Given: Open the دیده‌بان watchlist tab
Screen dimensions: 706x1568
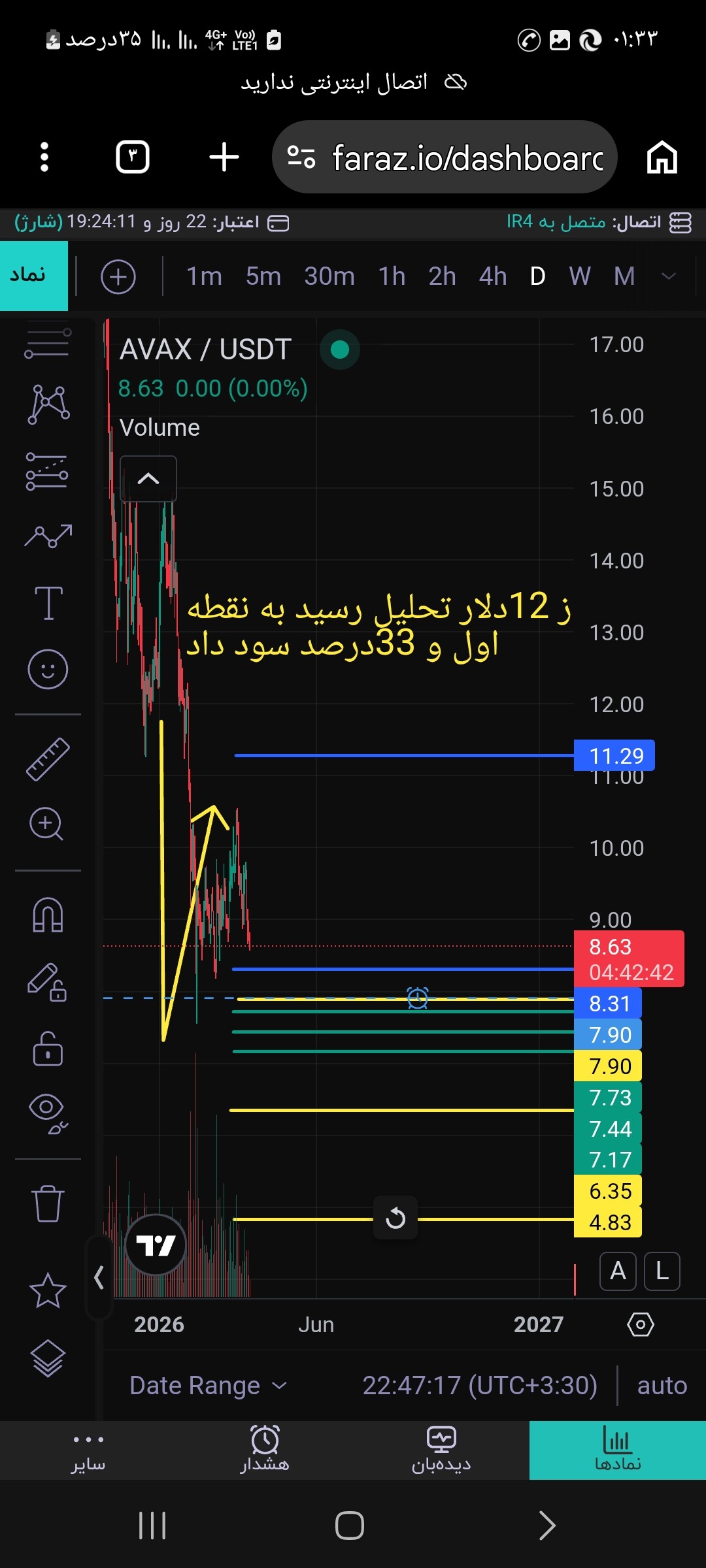Looking at the screenshot, I should (x=441, y=1449).
